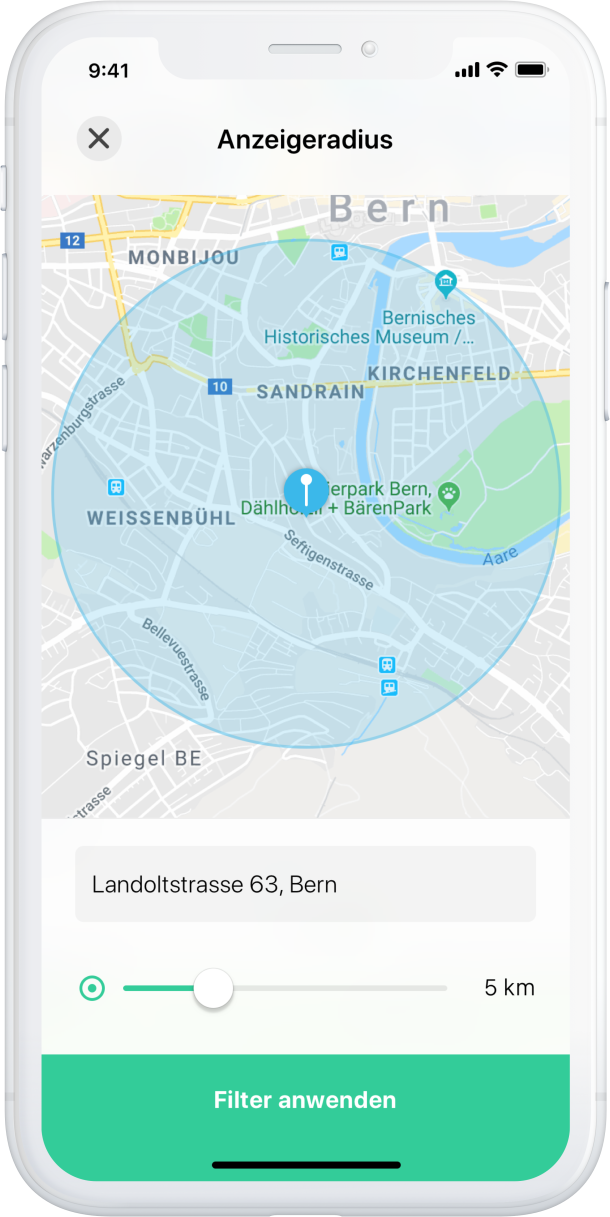Tap the current location target icon
Image resolution: width=610 pixels, height=1217 pixels.
coord(92,989)
